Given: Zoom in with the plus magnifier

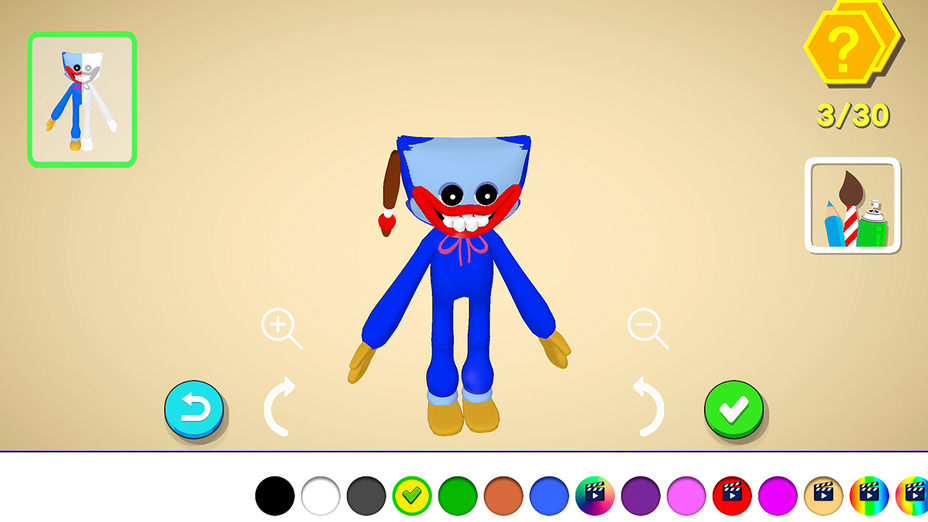Looking at the screenshot, I should click(x=281, y=328).
